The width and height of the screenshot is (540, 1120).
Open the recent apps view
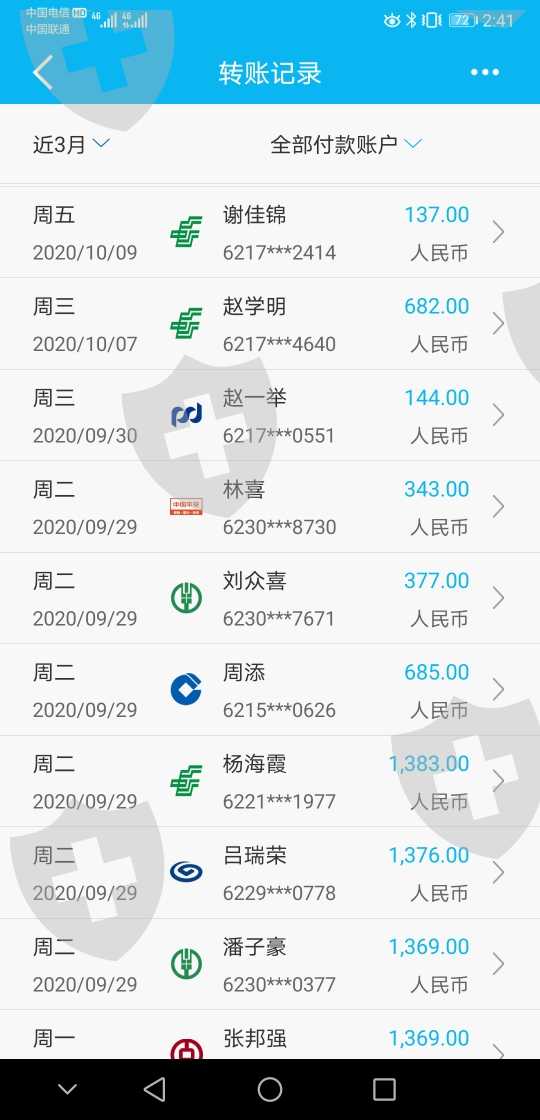pyautogui.click(x=384, y=1089)
